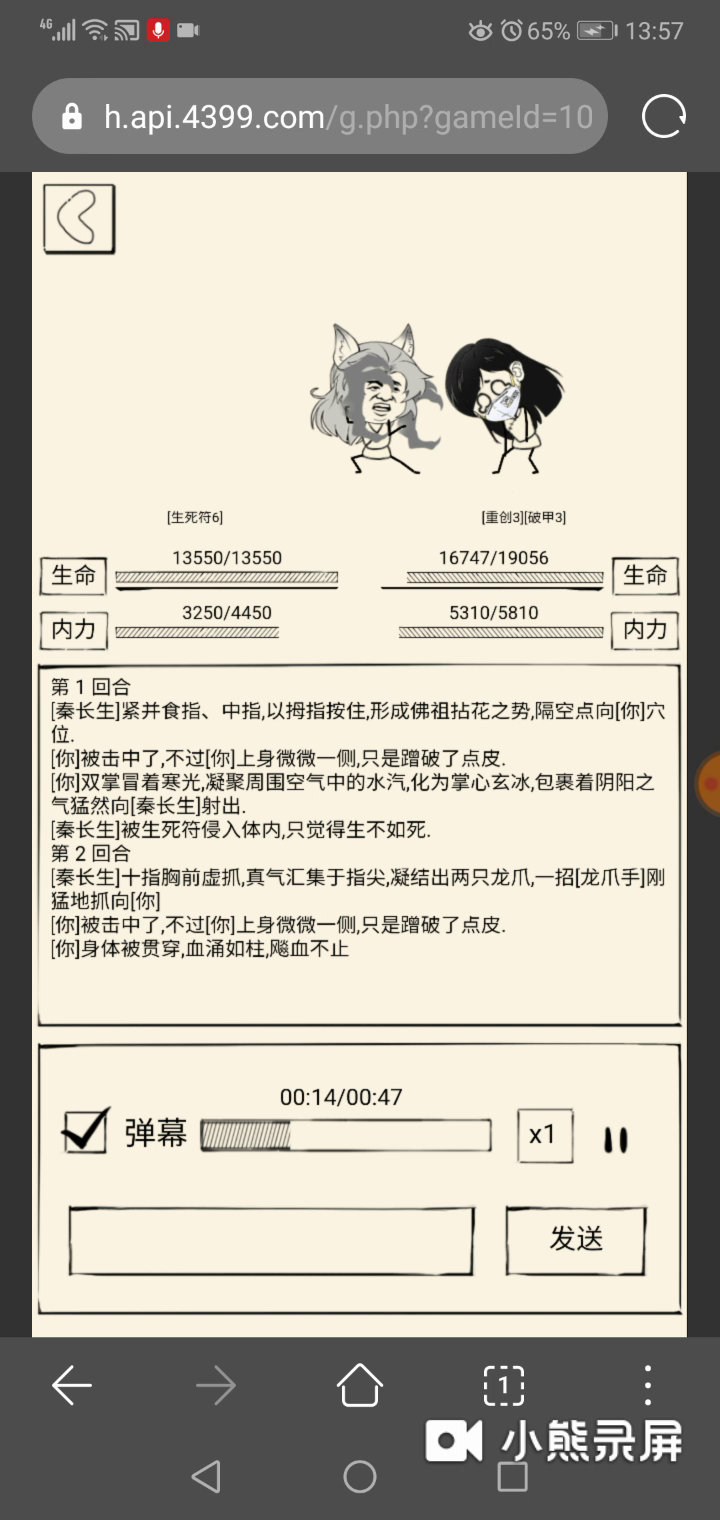Screen dimensions: 720x1520
Task: Seek within the battle replay progress bar
Action: 346,1135
